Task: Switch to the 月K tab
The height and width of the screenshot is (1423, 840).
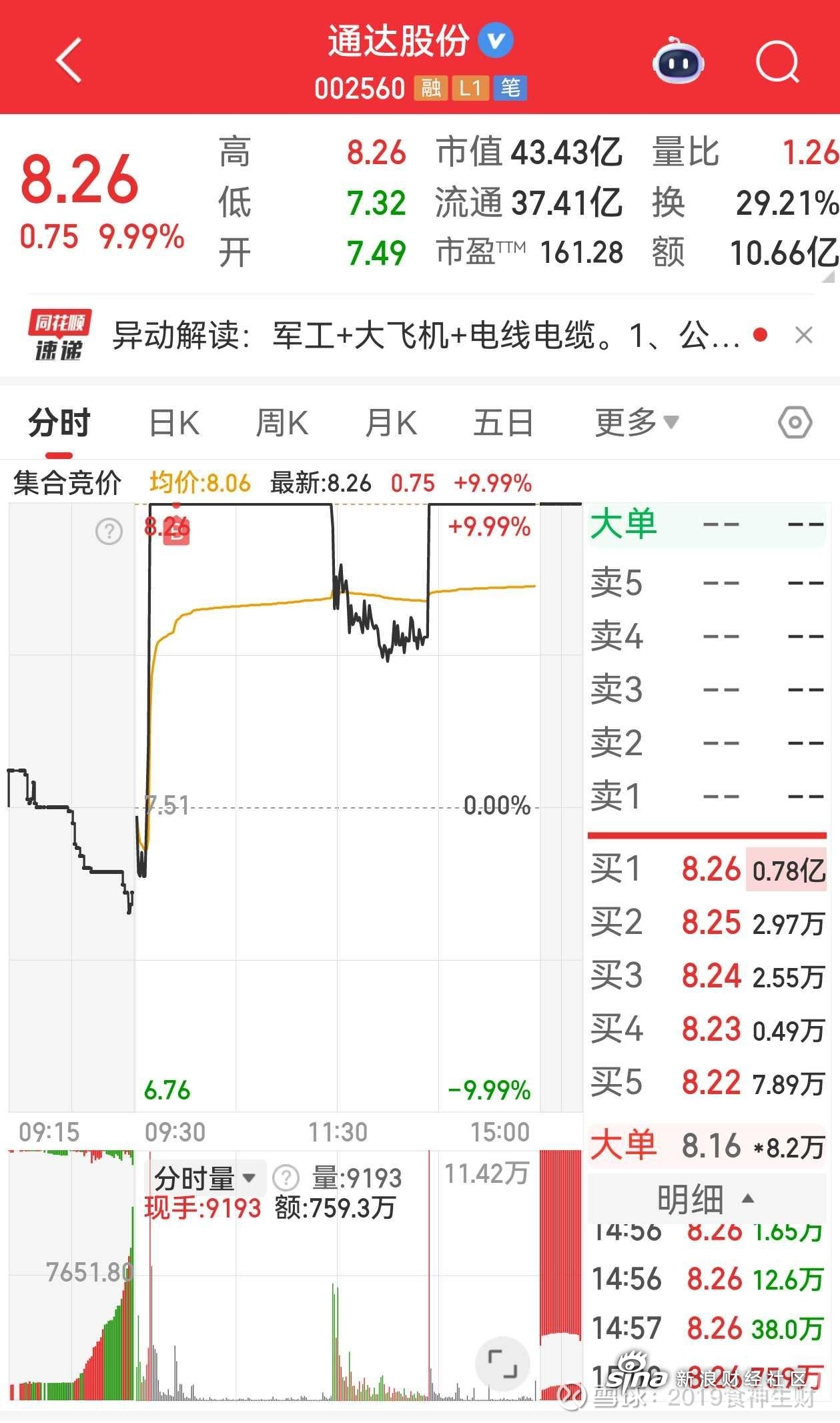Action: [392, 423]
